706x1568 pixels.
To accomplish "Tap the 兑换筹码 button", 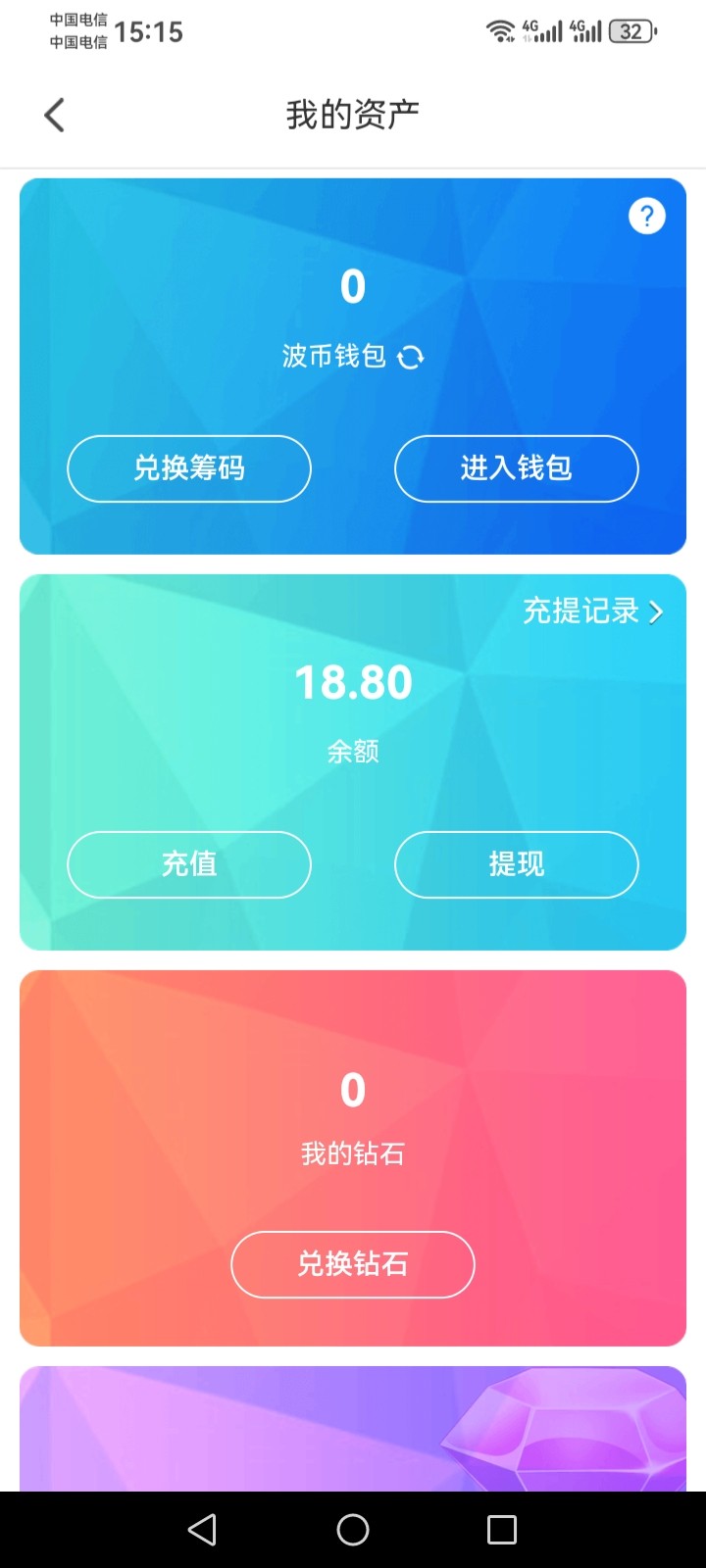I will pyautogui.click(x=189, y=468).
